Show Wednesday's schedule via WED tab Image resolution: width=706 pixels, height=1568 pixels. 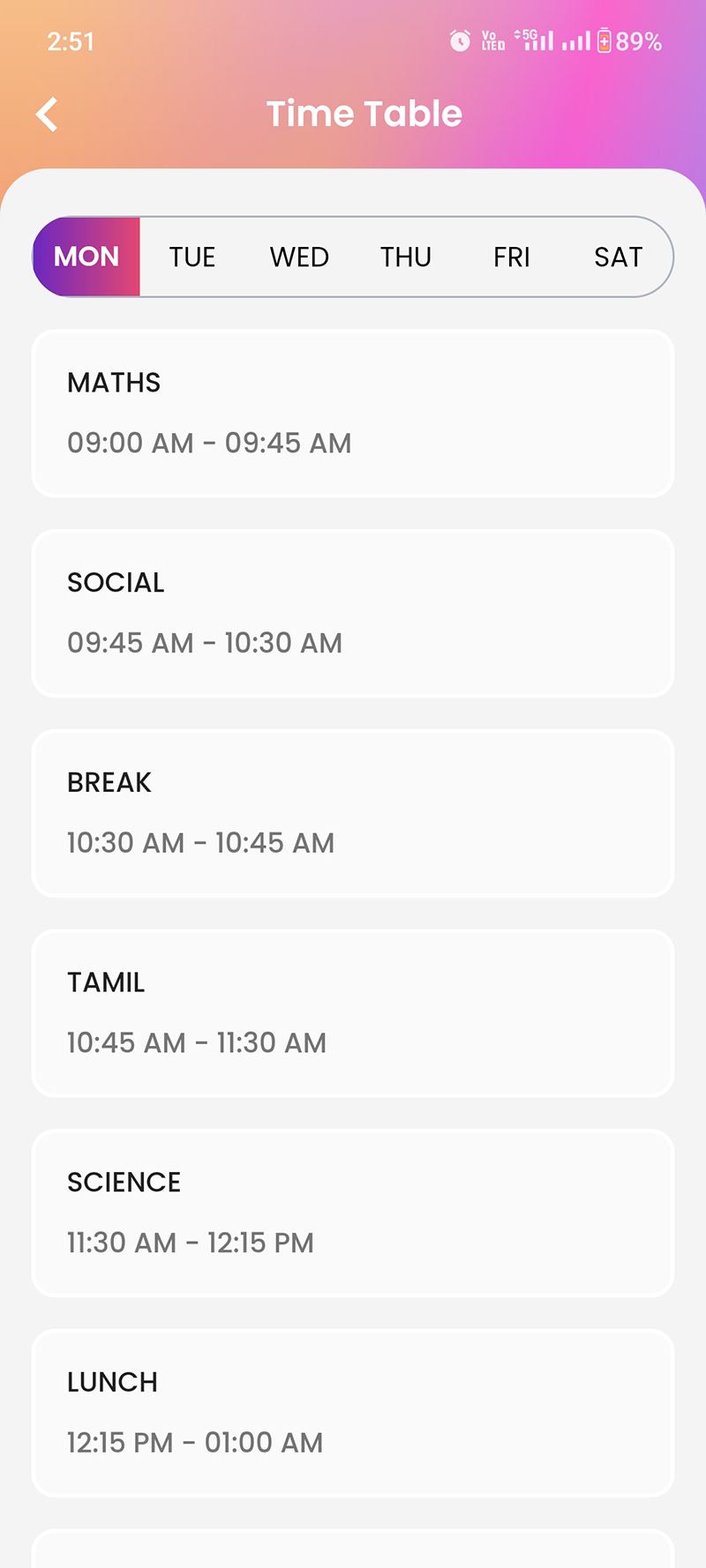(299, 257)
